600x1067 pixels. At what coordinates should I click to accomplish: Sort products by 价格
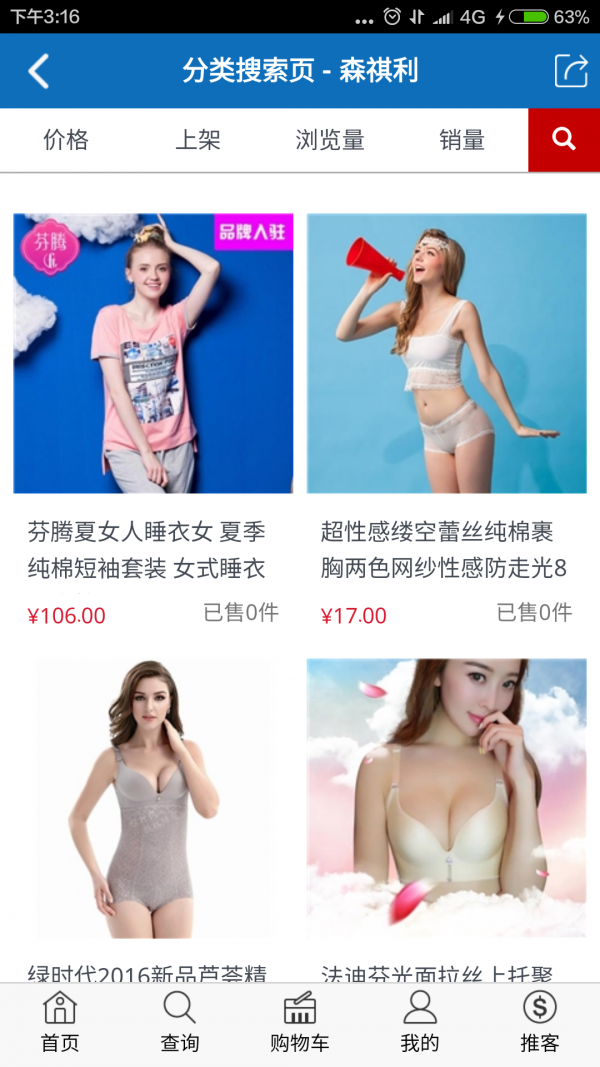(66, 140)
